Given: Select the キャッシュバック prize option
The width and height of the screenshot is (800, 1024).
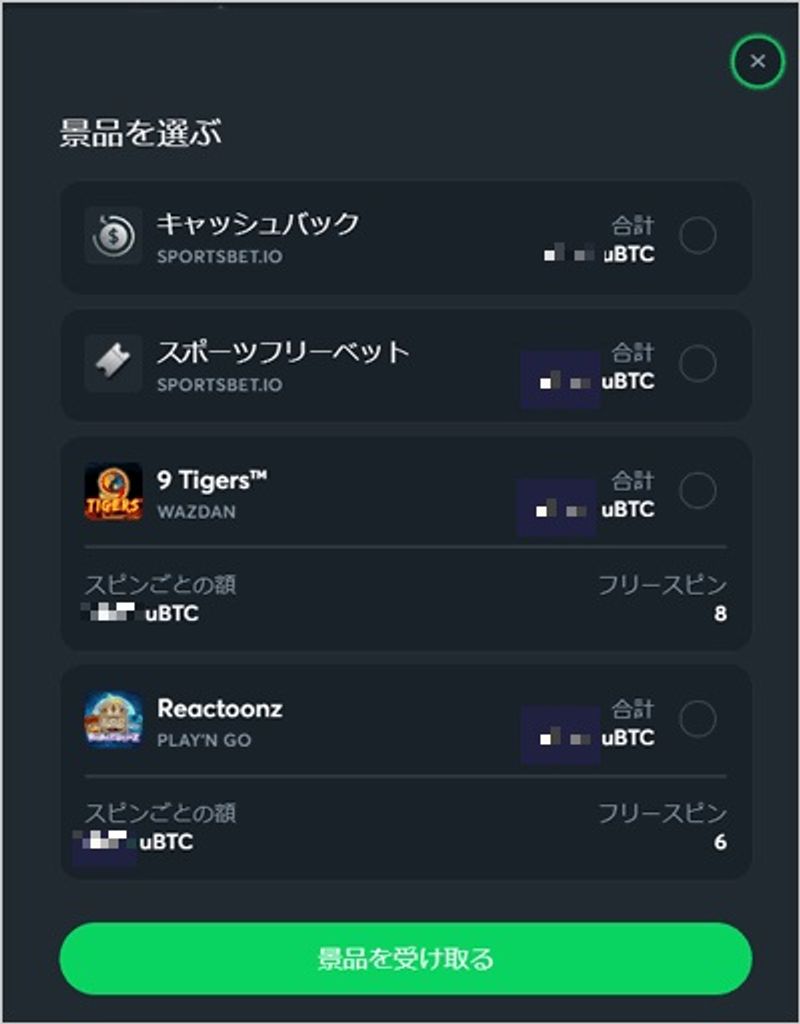Looking at the screenshot, I should point(697,236).
